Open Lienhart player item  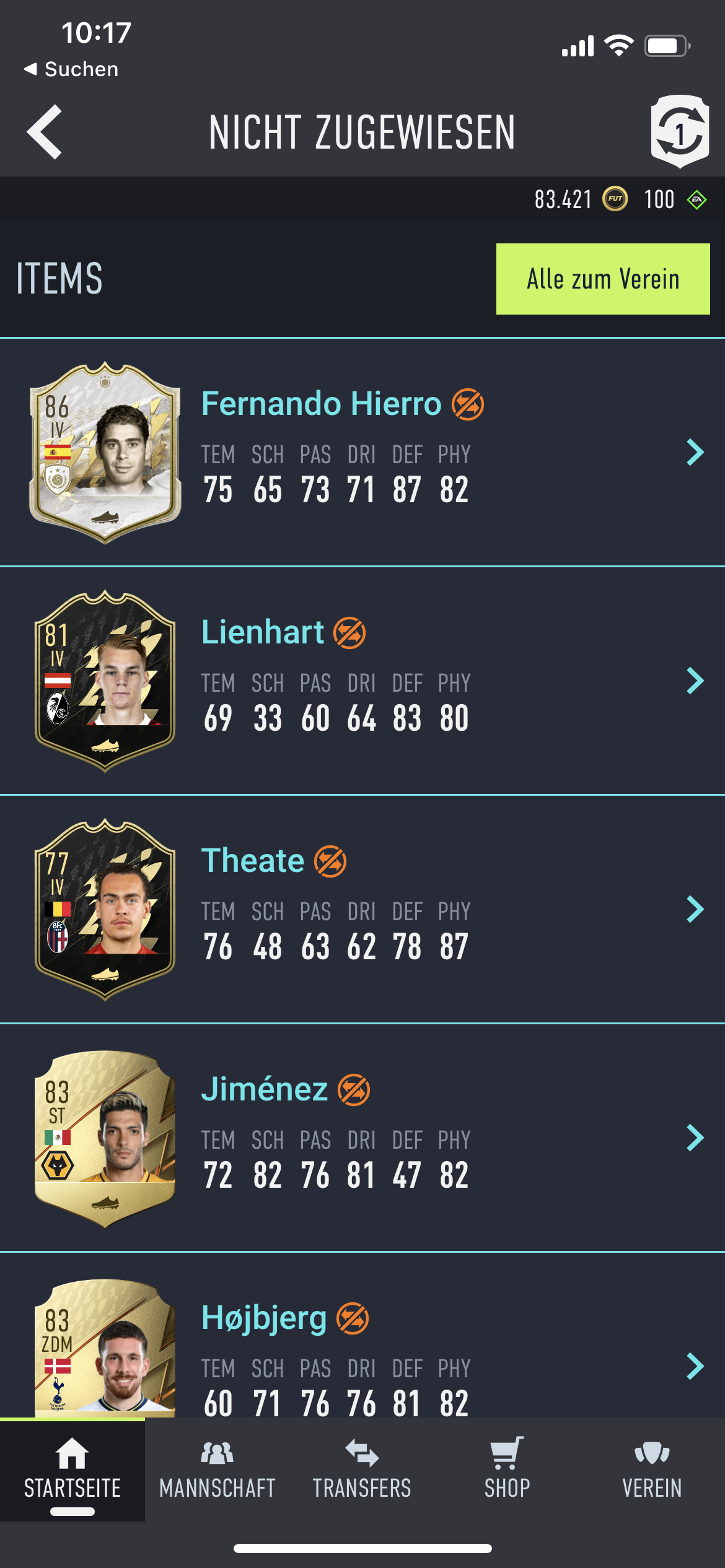362,681
